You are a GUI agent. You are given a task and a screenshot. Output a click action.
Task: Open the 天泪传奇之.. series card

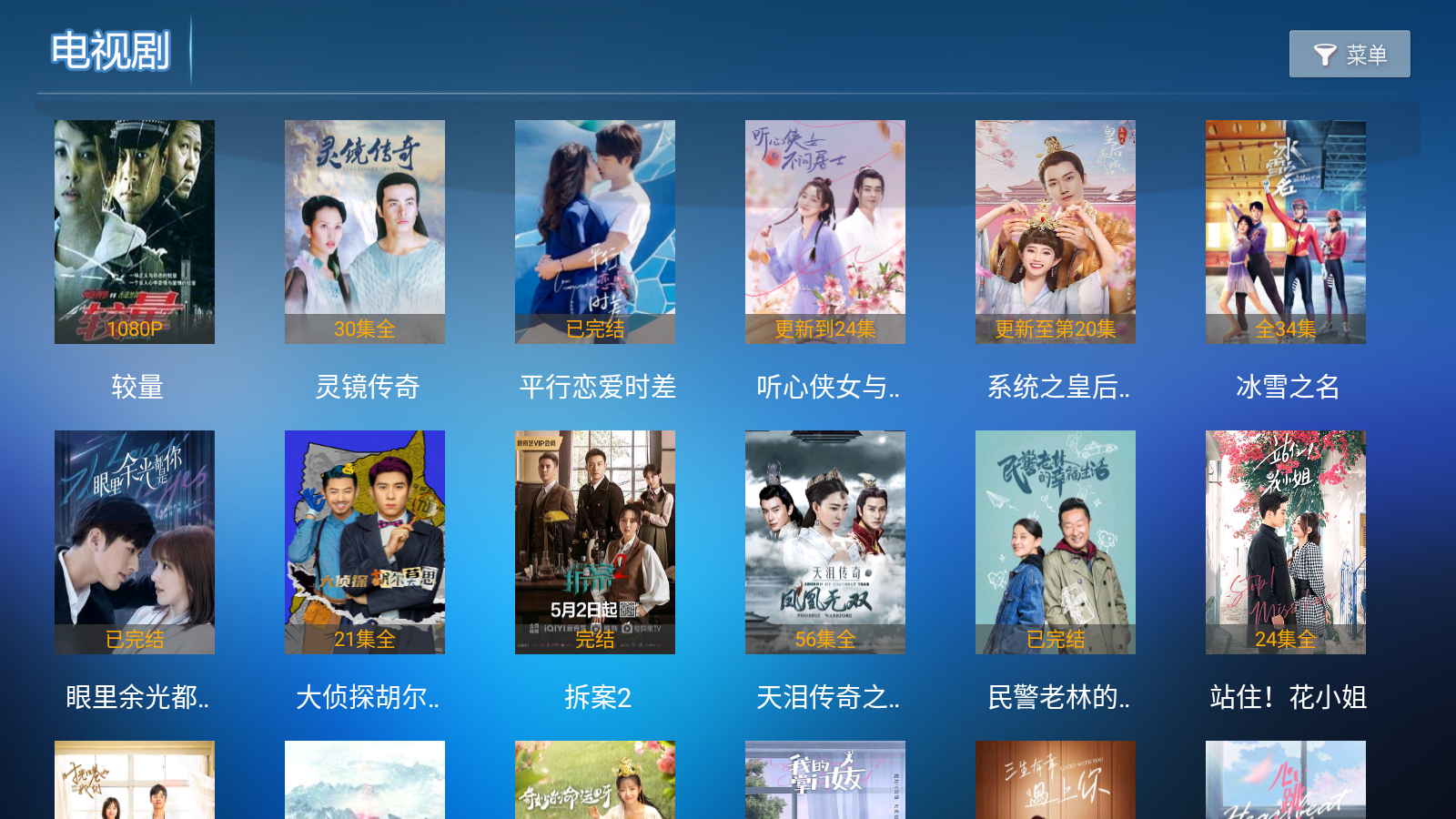click(825, 542)
